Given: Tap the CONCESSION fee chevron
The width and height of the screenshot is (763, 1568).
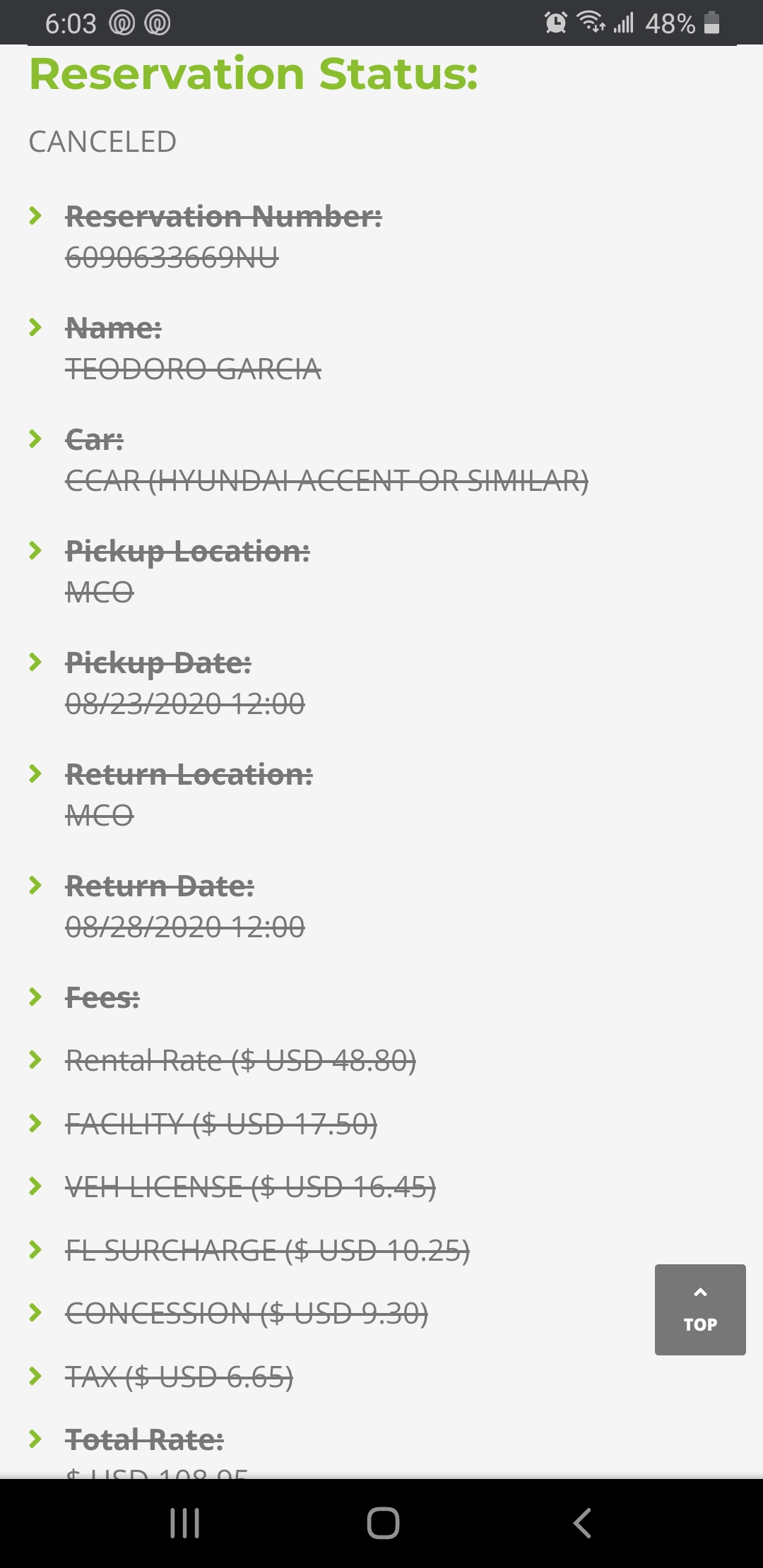Looking at the screenshot, I should (35, 1312).
